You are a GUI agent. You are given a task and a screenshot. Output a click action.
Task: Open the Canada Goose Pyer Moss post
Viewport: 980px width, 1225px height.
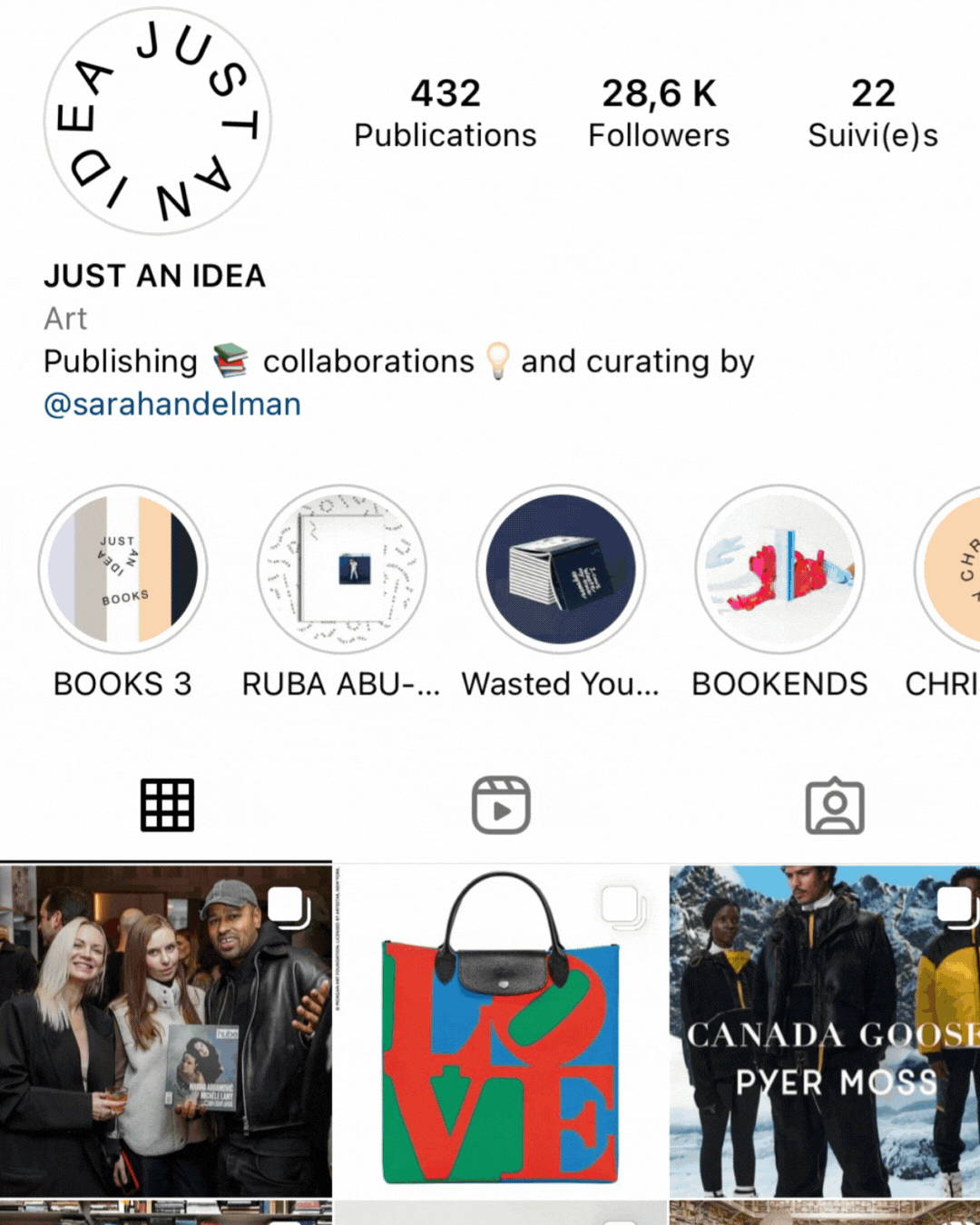tap(825, 1030)
